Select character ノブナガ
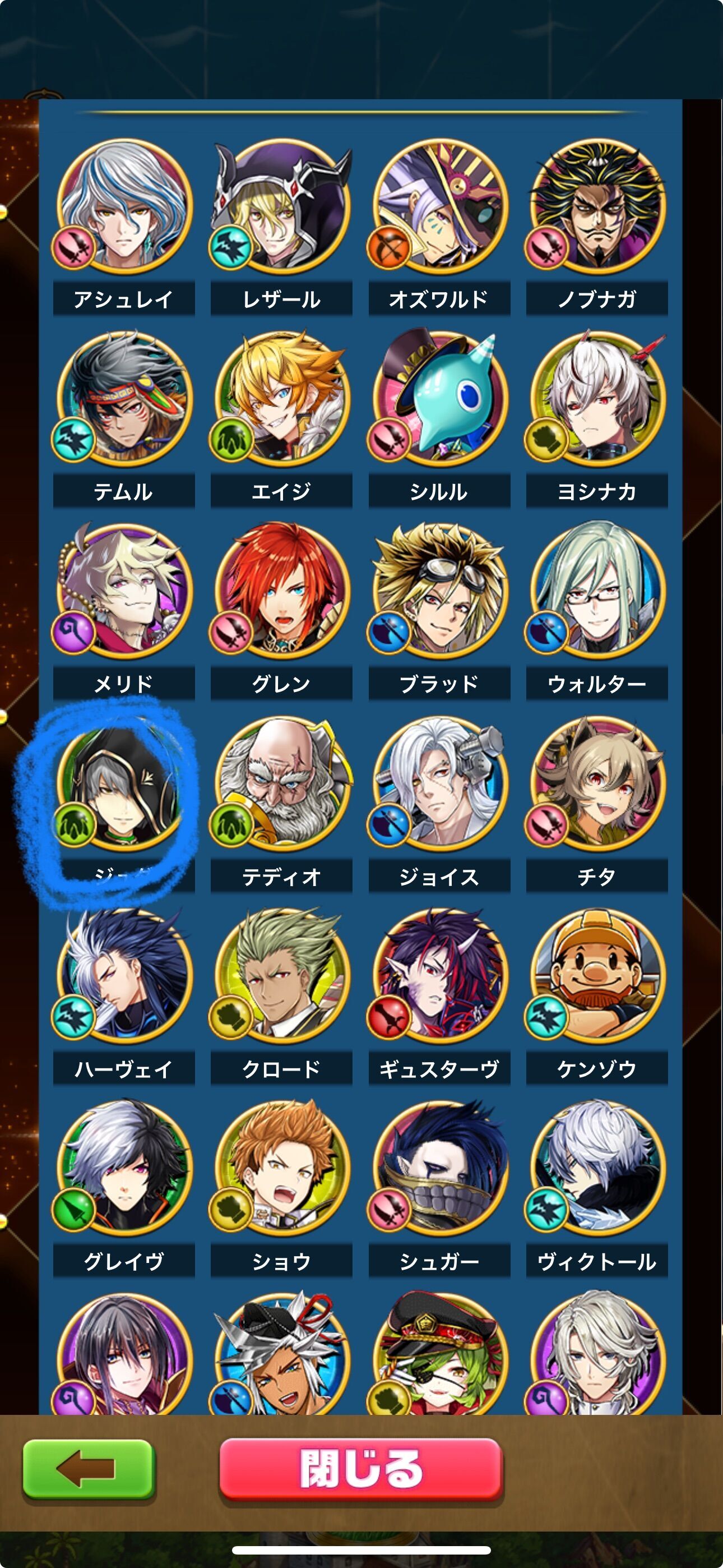Screen dimensions: 723x1568 [597, 207]
